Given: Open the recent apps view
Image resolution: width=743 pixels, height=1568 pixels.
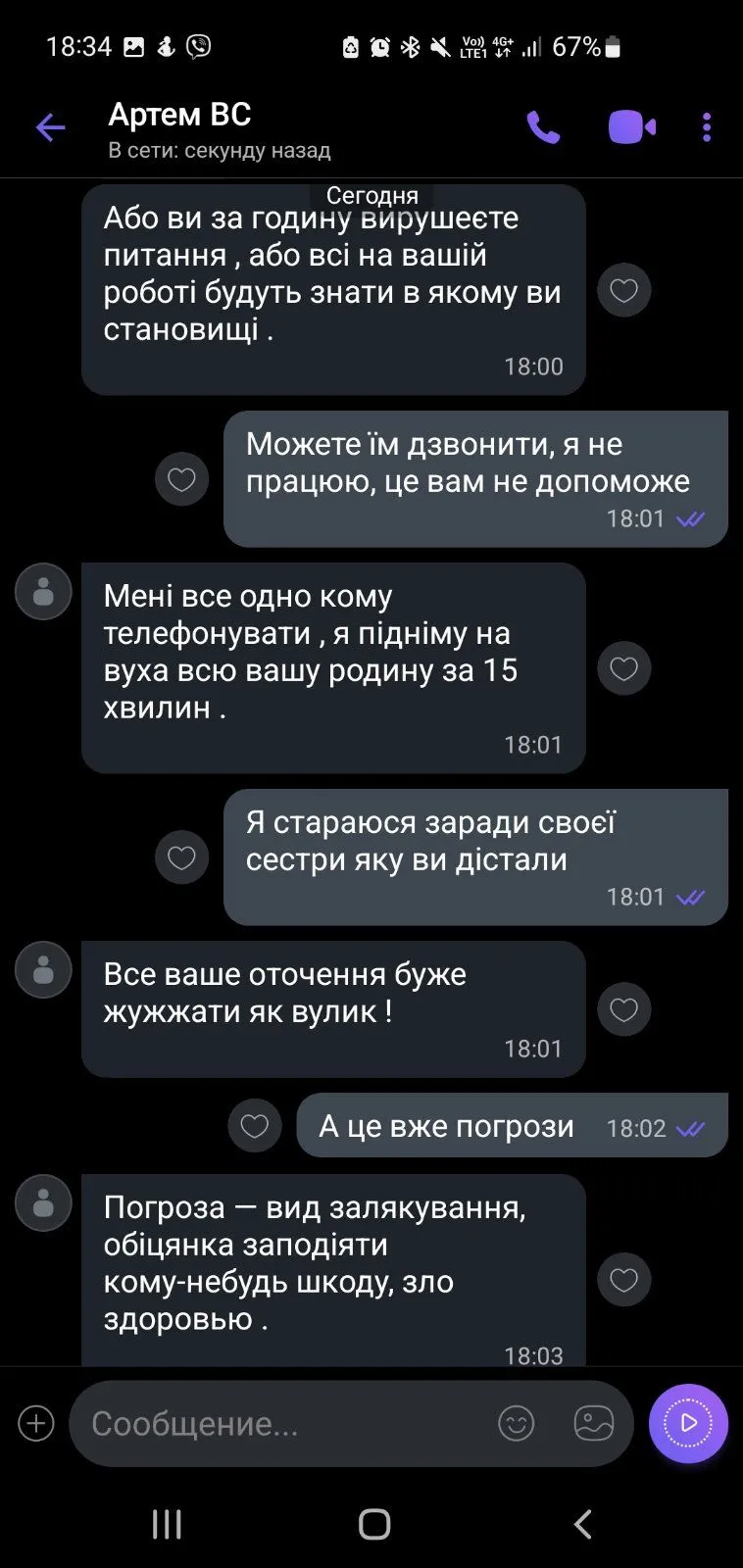Looking at the screenshot, I should (167, 1524).
